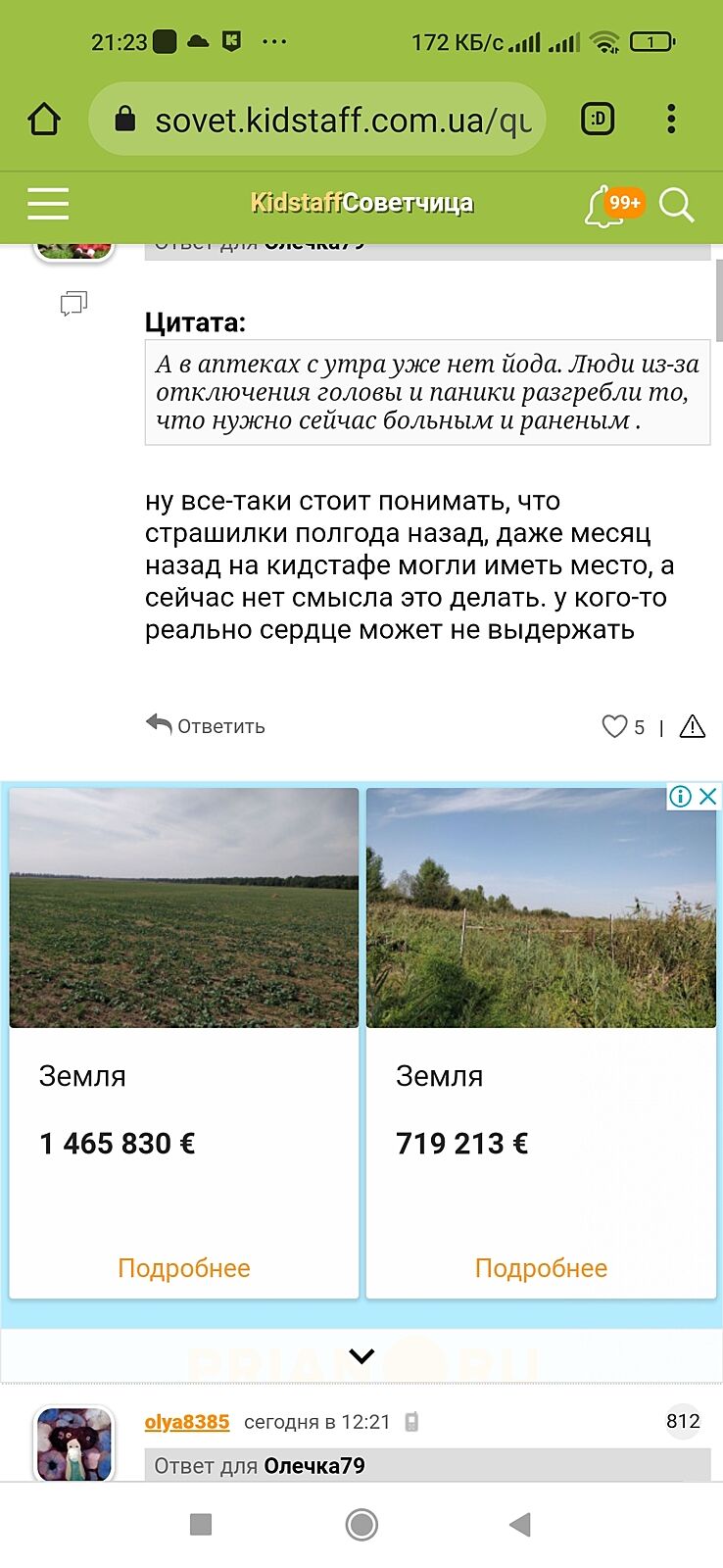
Task: Report this comment with the warning triangle
Action: (x=693, y=726)
